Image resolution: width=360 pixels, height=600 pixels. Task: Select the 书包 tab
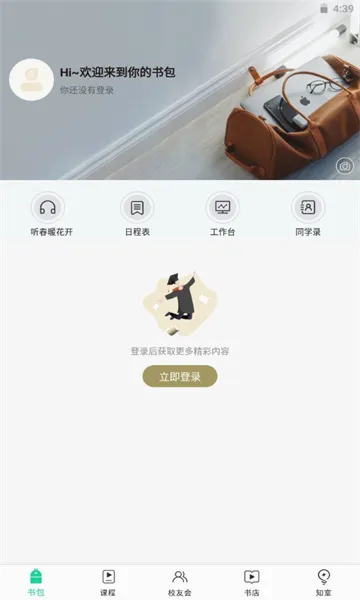[x=36, y=582]
